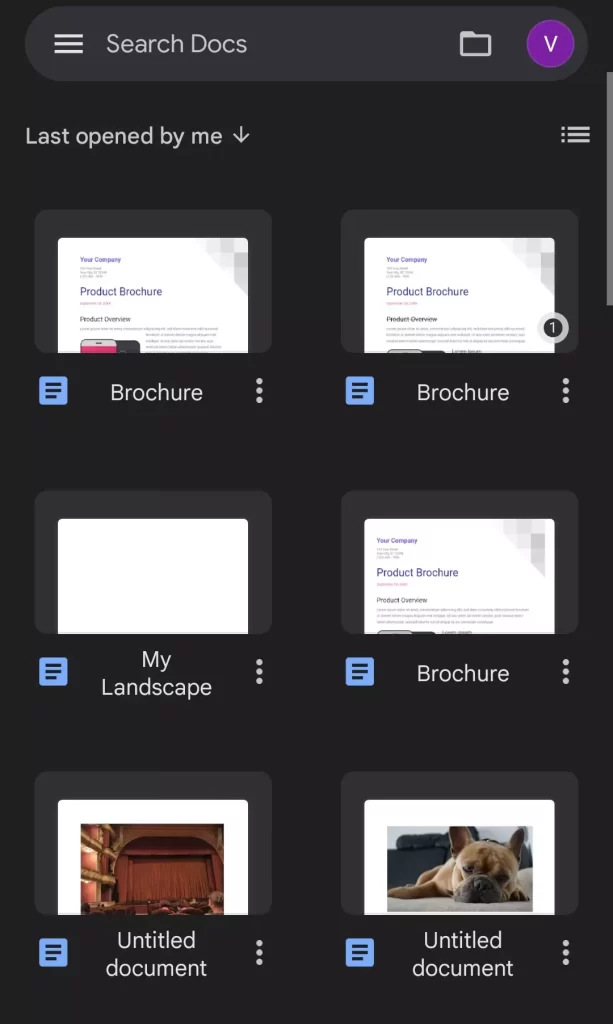The width and height of the screenshot is (613, 1024).
Task: Change the Last opened by me sorting
Action: coord(137,136)
